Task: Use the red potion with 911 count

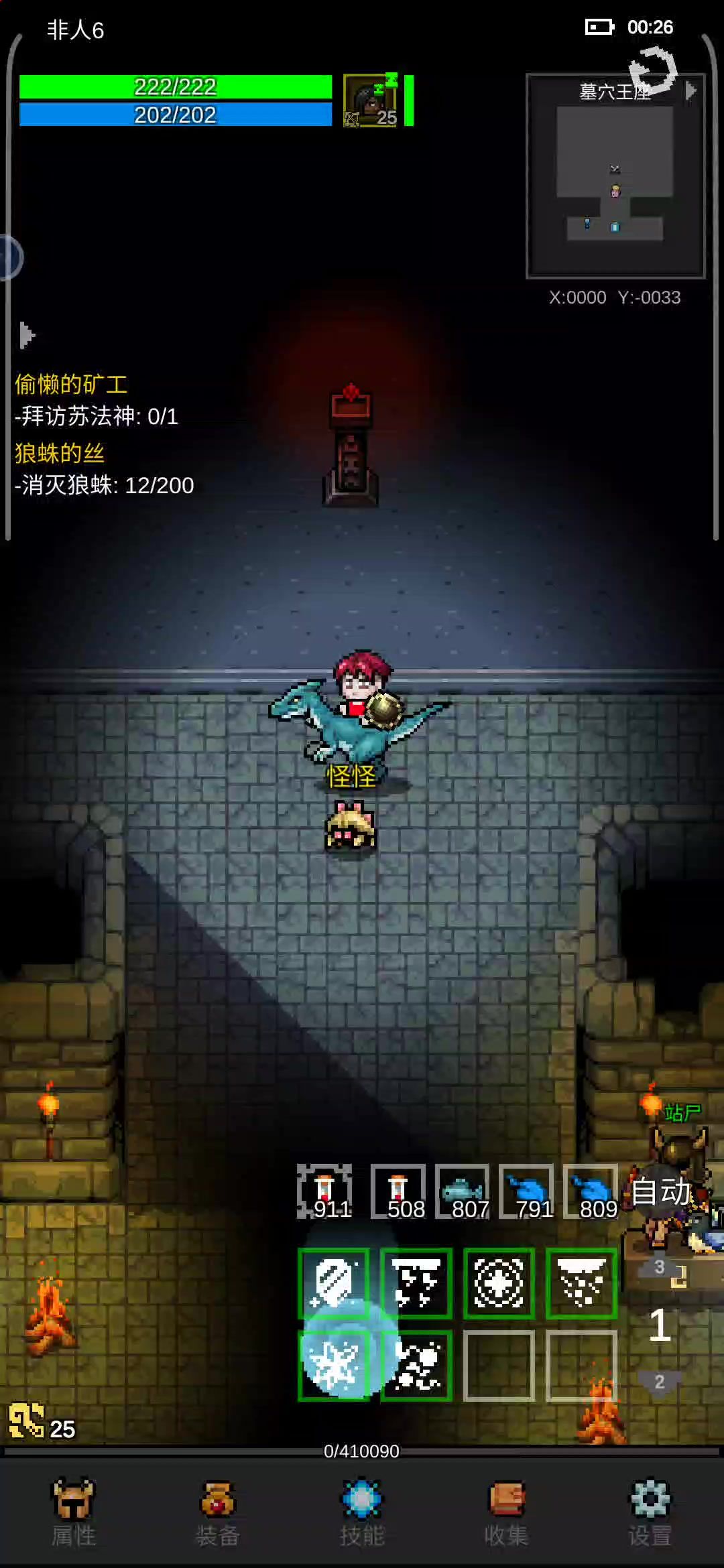Action: pyautogui.click(x=325, y=1191)
